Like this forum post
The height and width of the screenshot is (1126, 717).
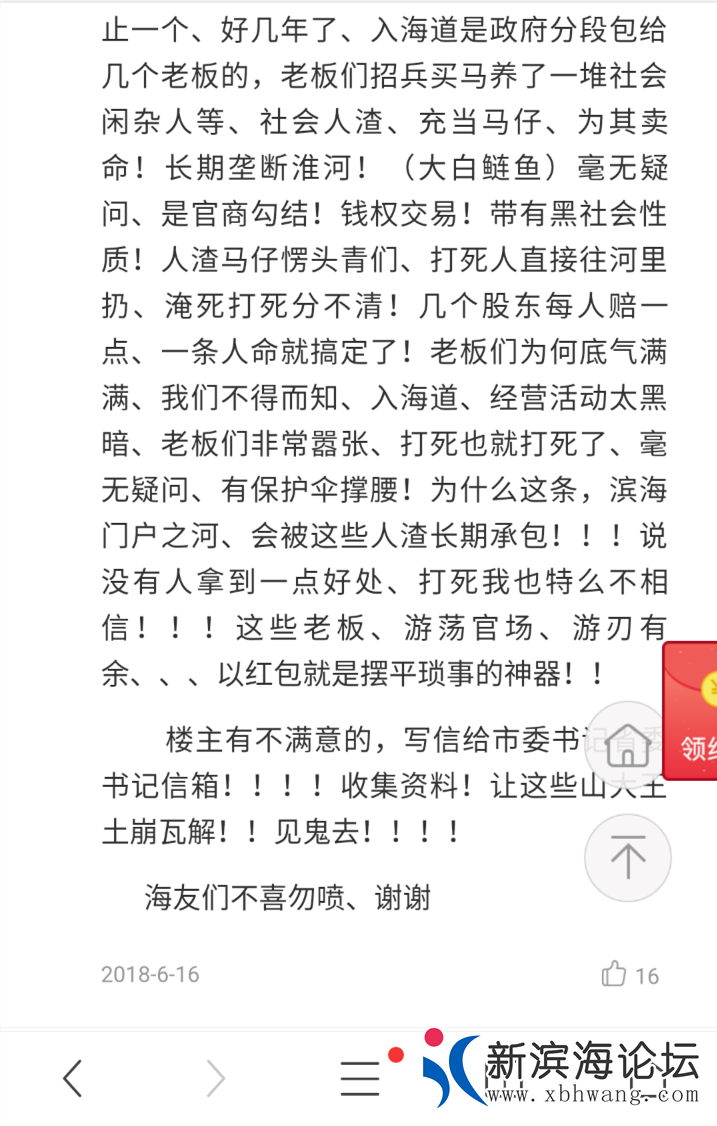tap(614, 974)
